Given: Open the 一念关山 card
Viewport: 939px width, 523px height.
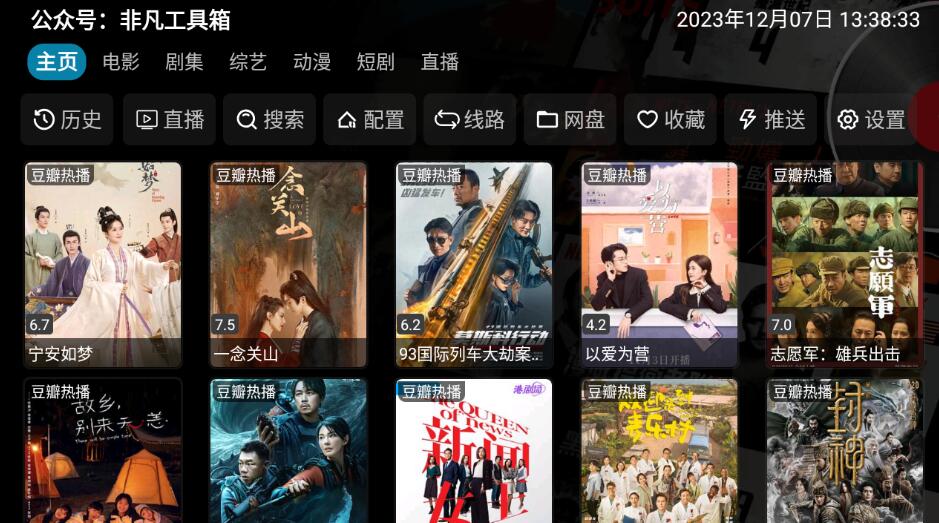Looking at the screenshot, I should click(x=288, y=265).
